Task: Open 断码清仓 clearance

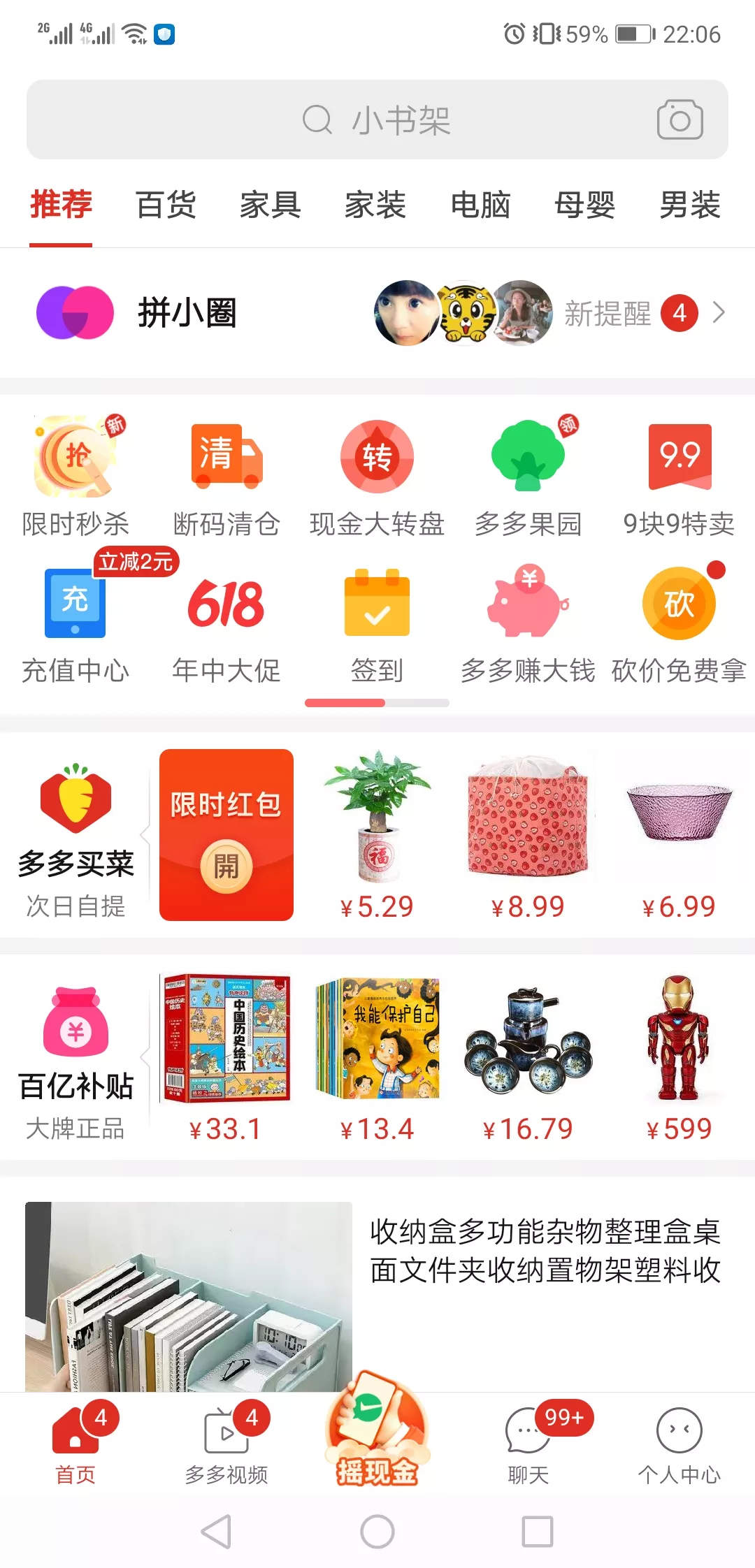Action: point(226,477)
